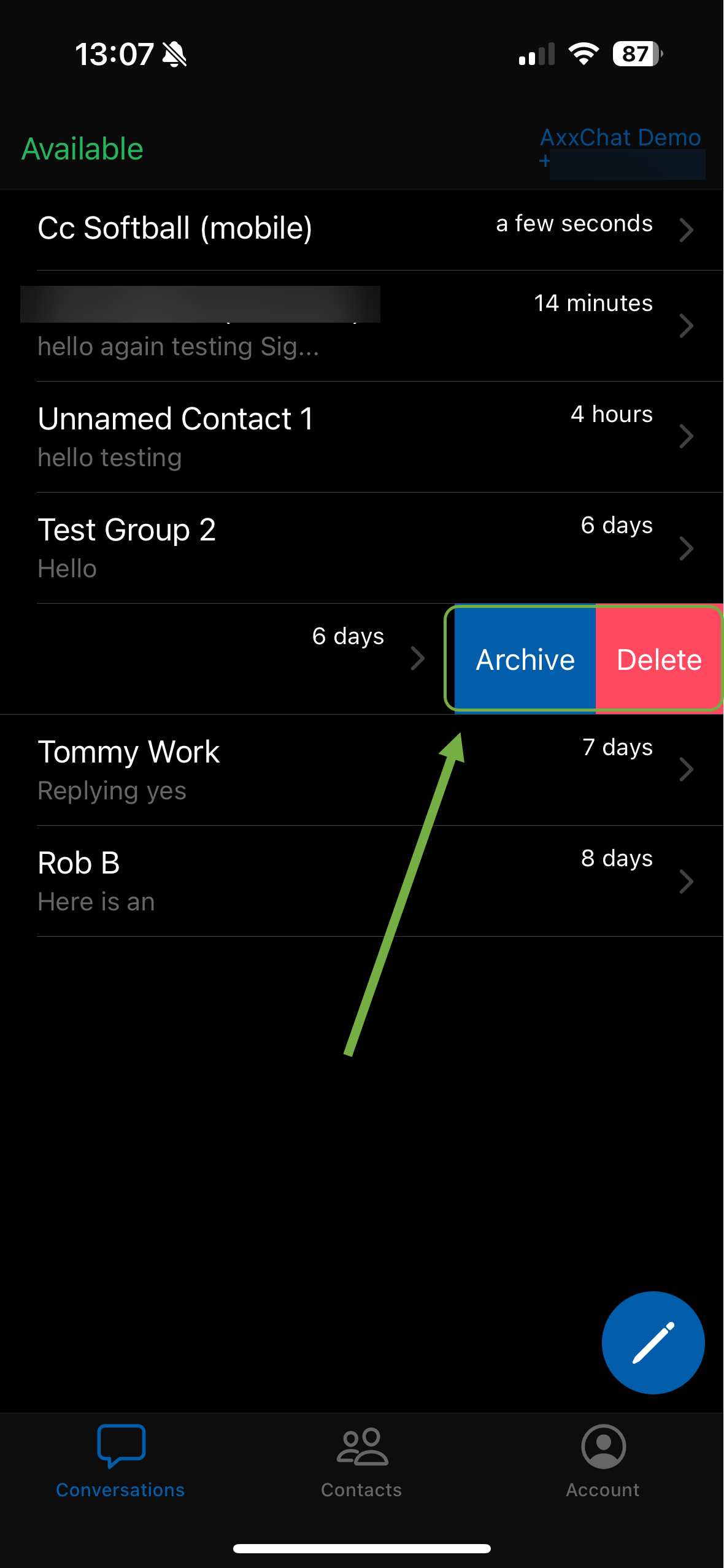The height and width of the screenshot is (1568, 724).
Task: Switch to the Contacts tab
Action: point(361,1461)
